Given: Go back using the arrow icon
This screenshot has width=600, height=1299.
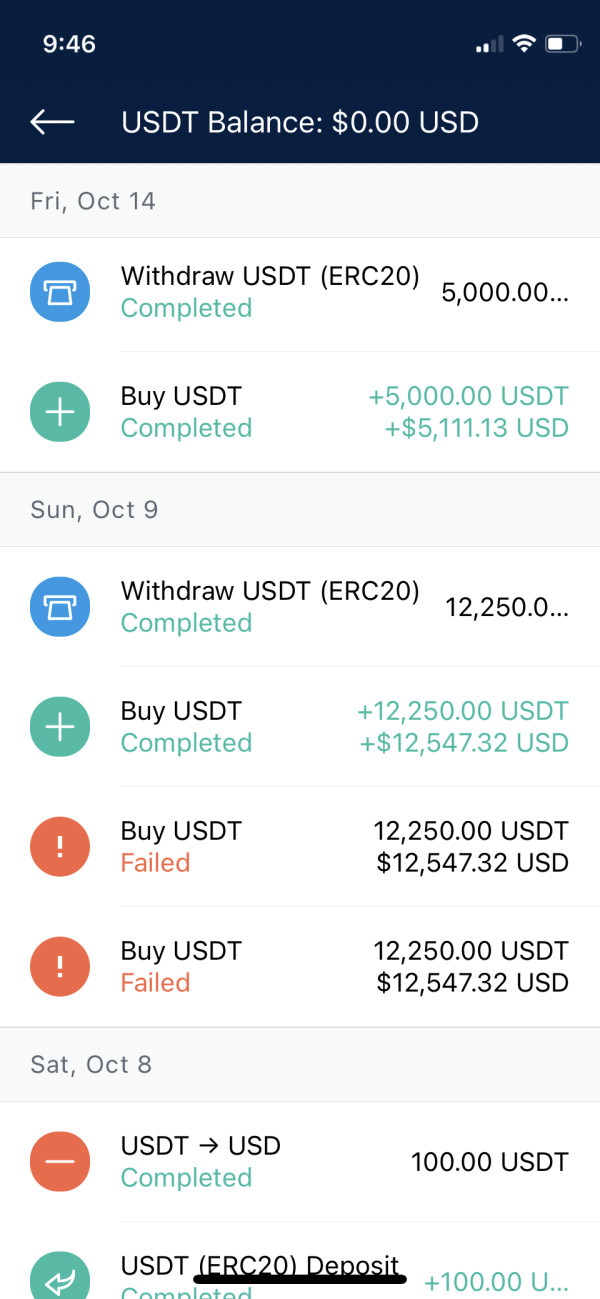Looking at the screenshot, I should (52, 122).
